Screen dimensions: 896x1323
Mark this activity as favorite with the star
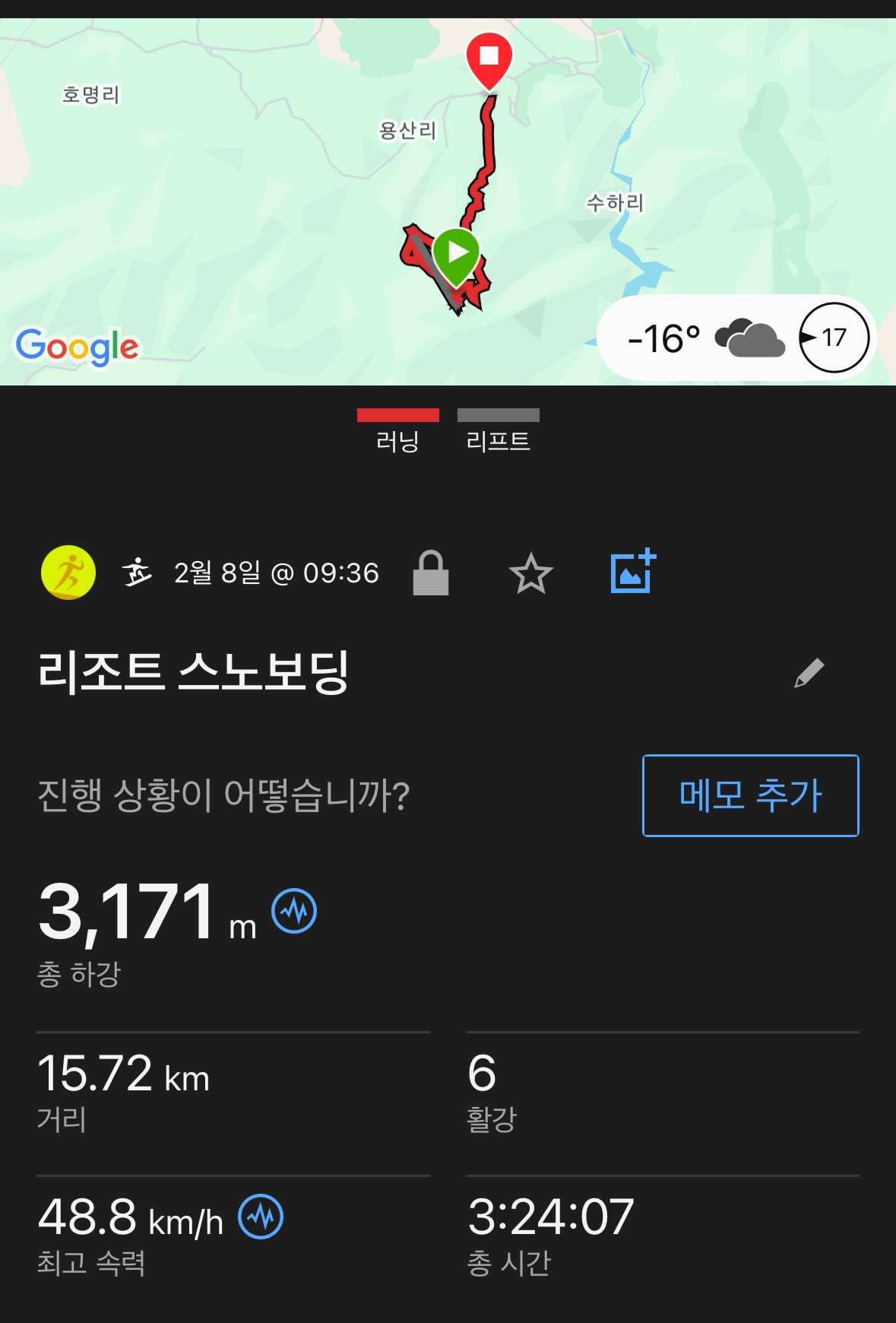[x=530, y=573]
